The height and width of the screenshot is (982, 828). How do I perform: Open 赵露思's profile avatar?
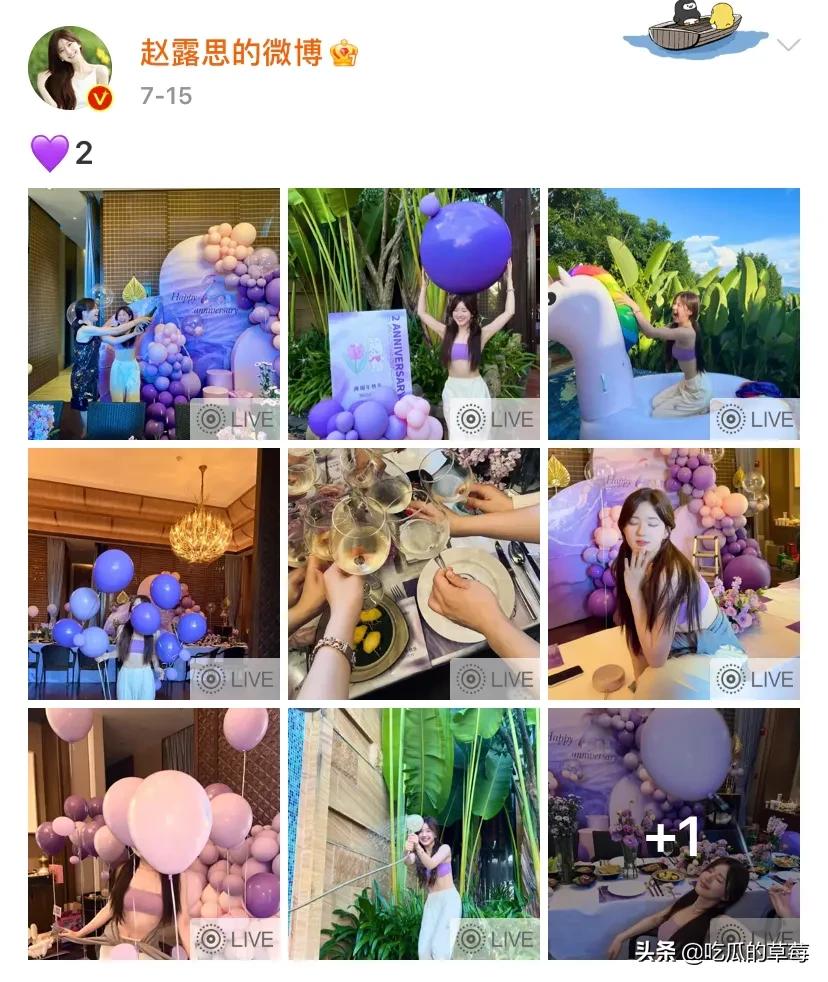tap(69, 69)
